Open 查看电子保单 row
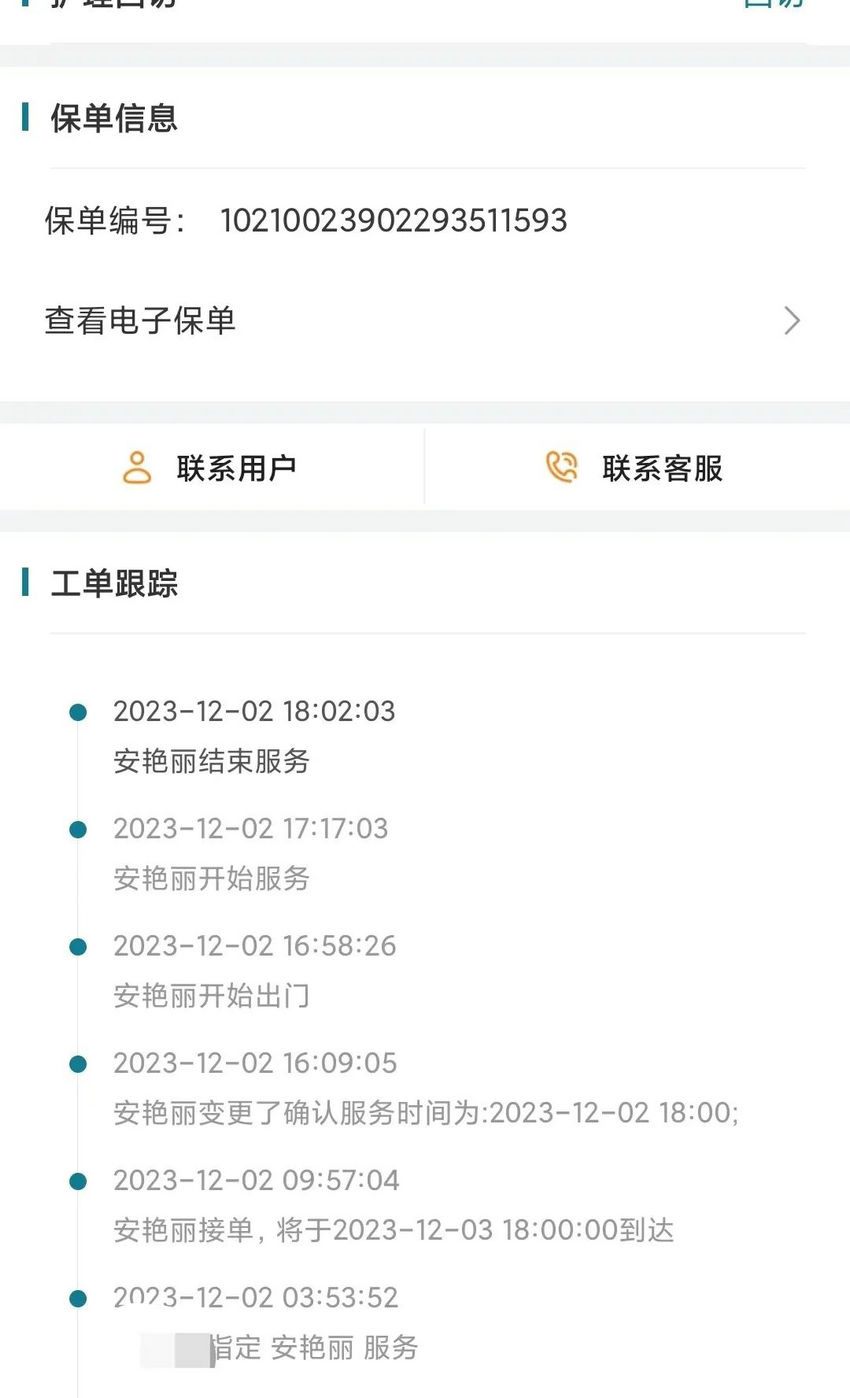This screenshot has height=1398, width=850. coord(423,321)
